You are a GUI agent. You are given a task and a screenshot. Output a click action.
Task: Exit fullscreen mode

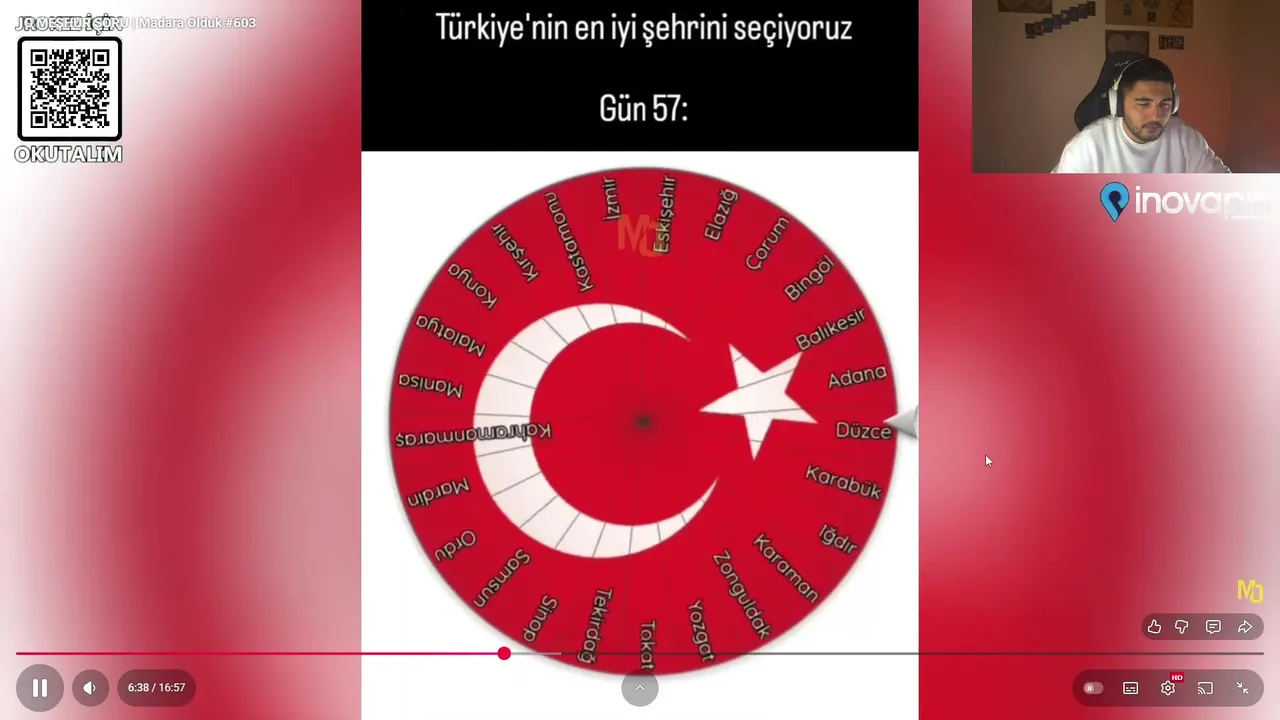[1242, 688]
